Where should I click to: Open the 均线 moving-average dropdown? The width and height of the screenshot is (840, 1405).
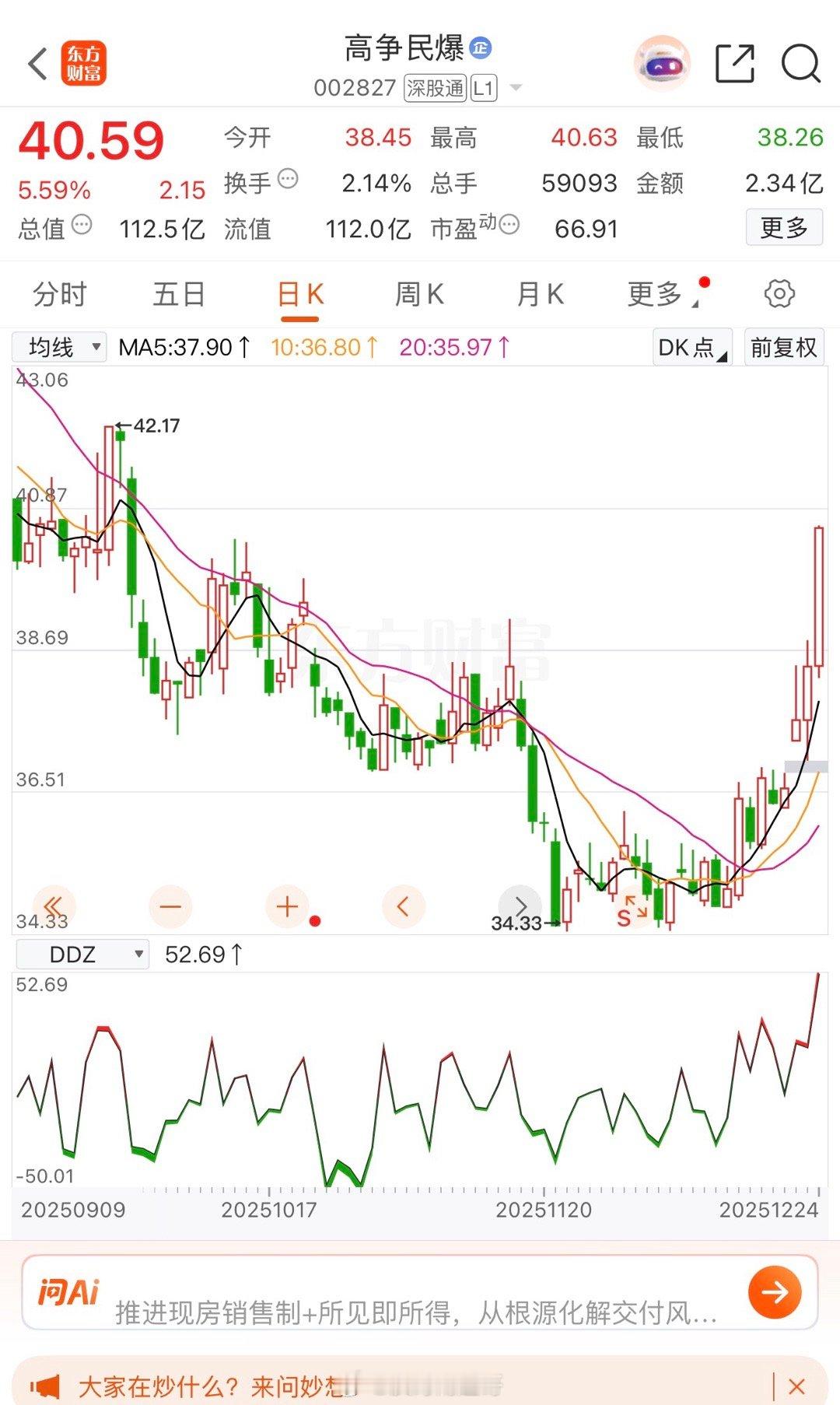(x=58, y=347)
